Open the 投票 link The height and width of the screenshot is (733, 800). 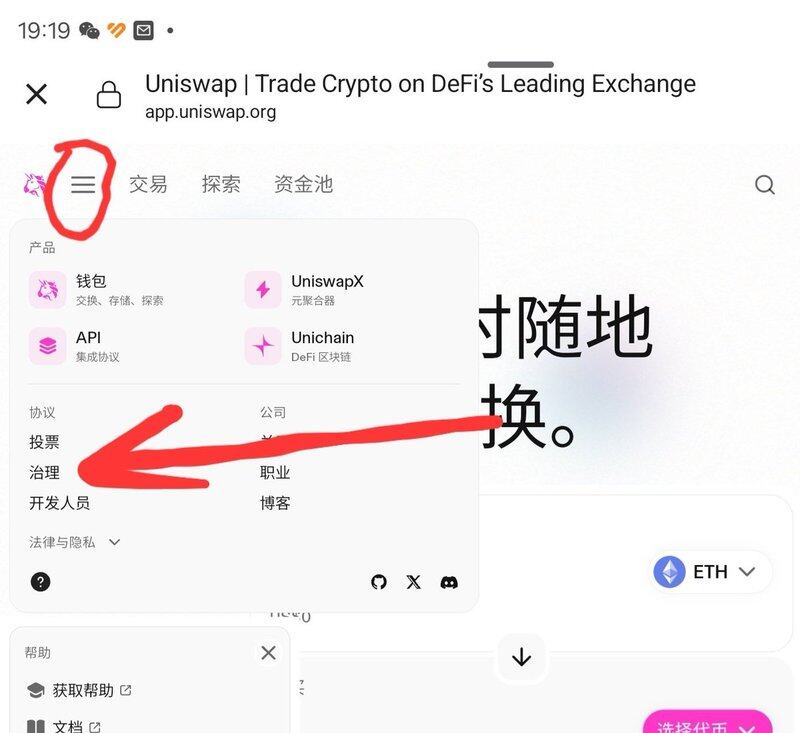pyautogui.click(x=45, y=442)
